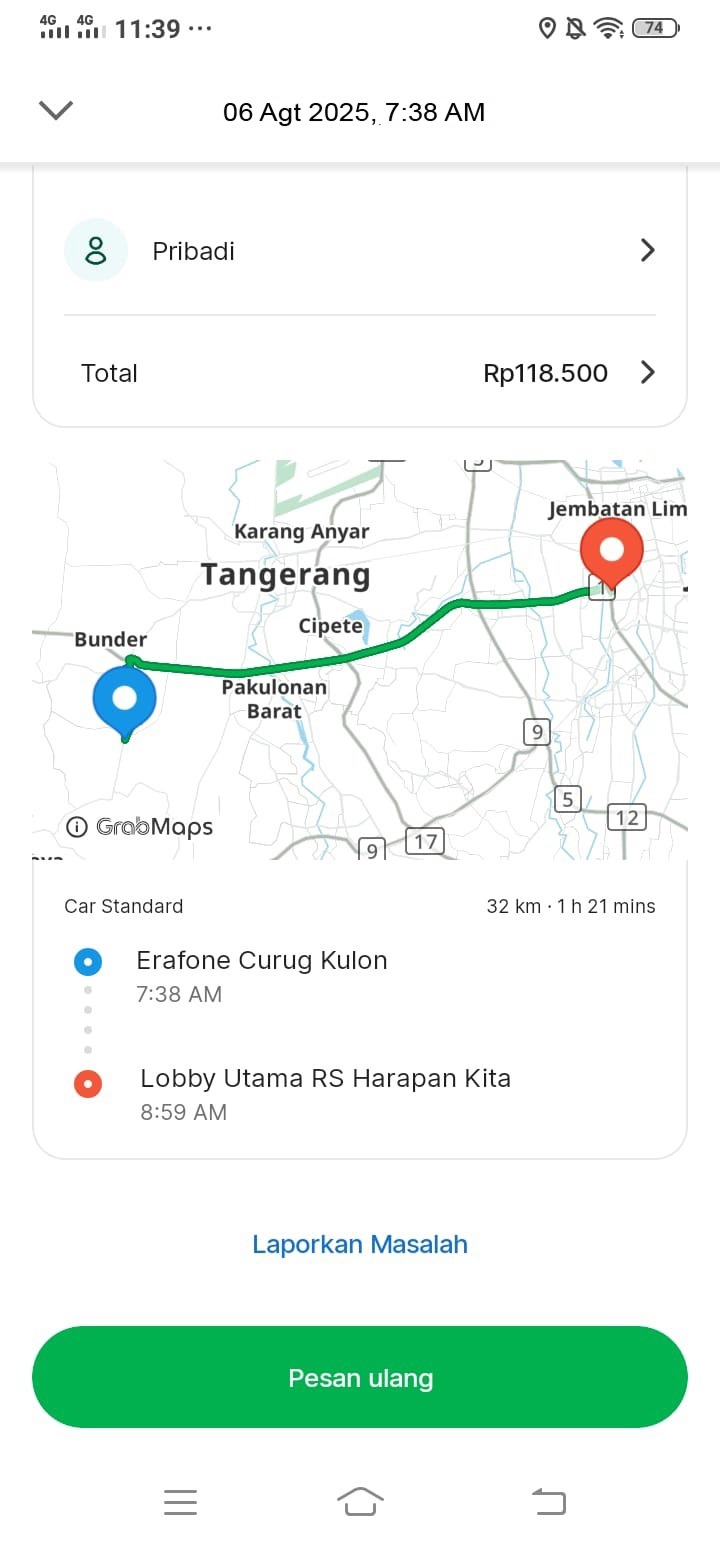Rebook this ride with Pesan ulang
This screenshot has height=1544, width=720.
coord(360,1377)
